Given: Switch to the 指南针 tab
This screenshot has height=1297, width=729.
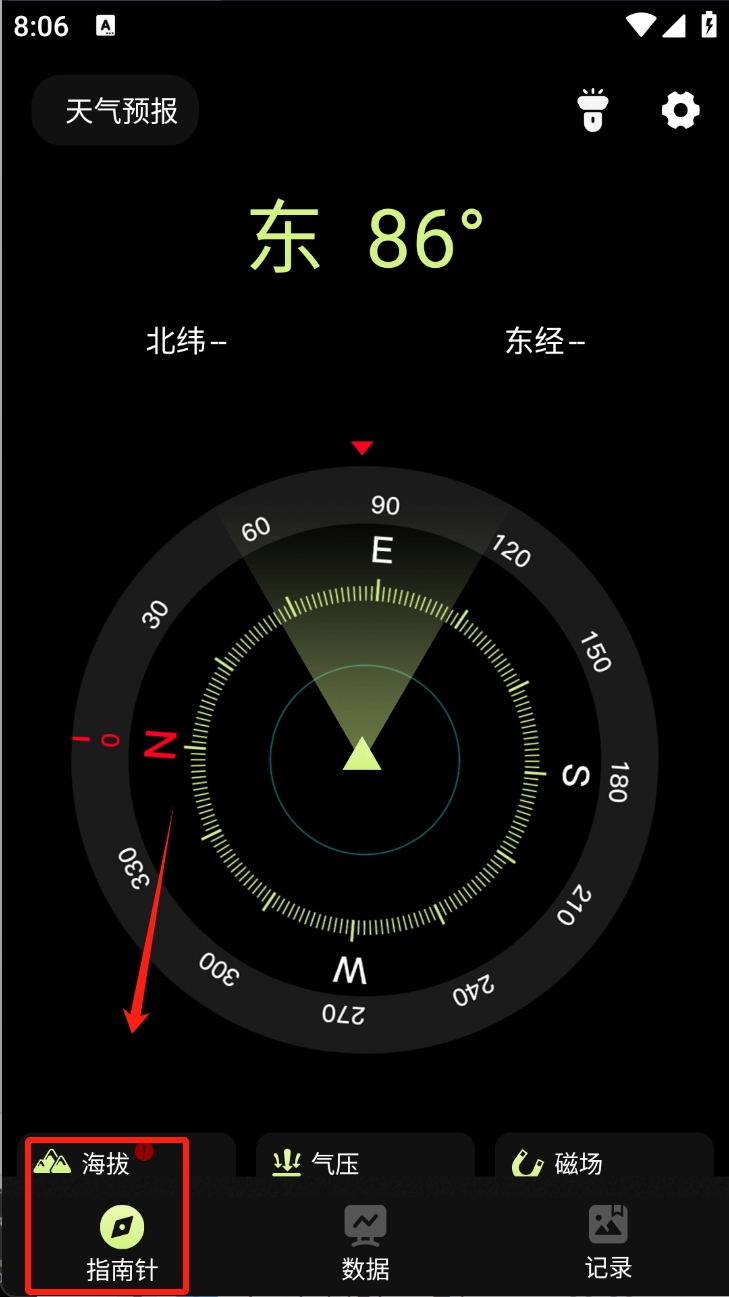Looking at the screenshot, I should [122, 1245].
